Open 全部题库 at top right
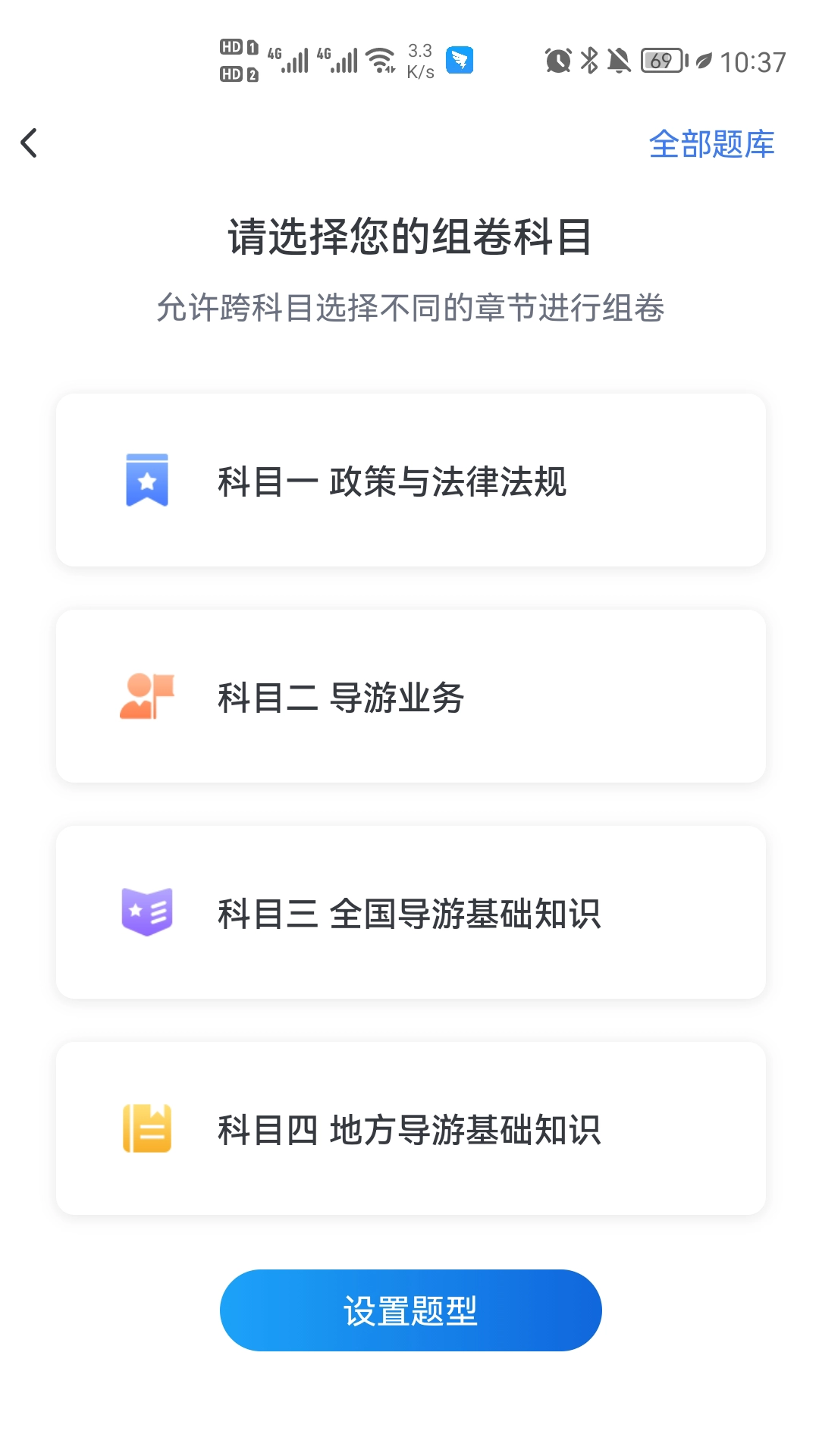Image resolution: width=819 pixels, height=1456 pixels. tap(712, 144)
